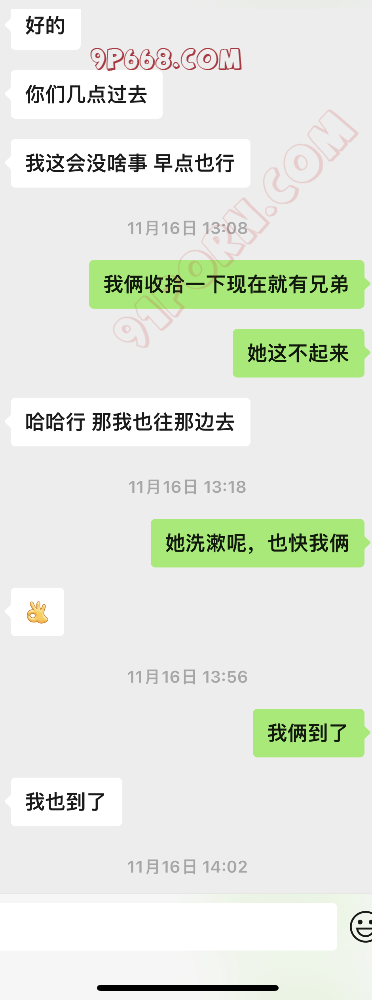Tap the message input field
372x1000 pixels.
pos(167,926)
